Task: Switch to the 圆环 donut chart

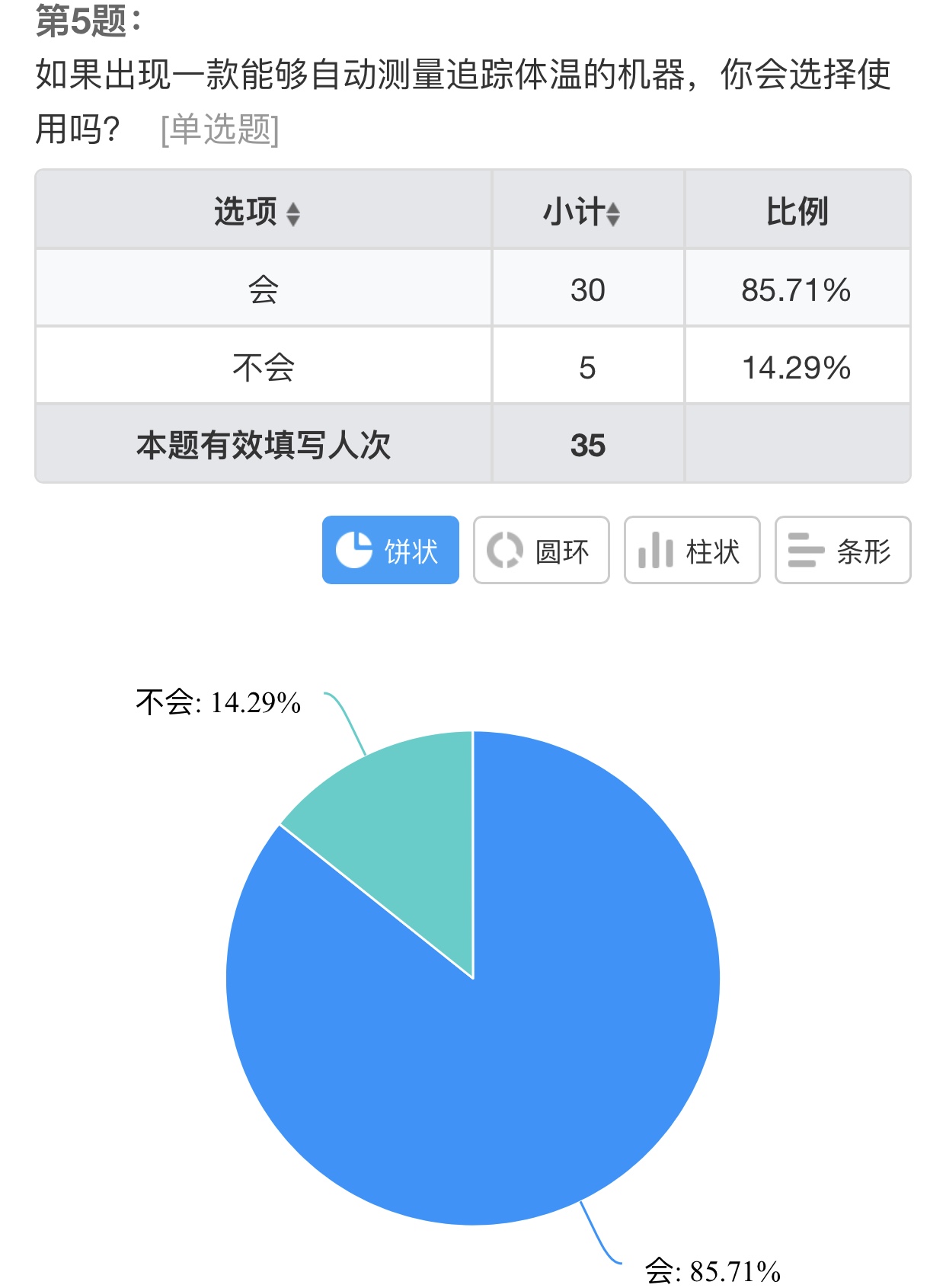Action: [x=541, y=550]
